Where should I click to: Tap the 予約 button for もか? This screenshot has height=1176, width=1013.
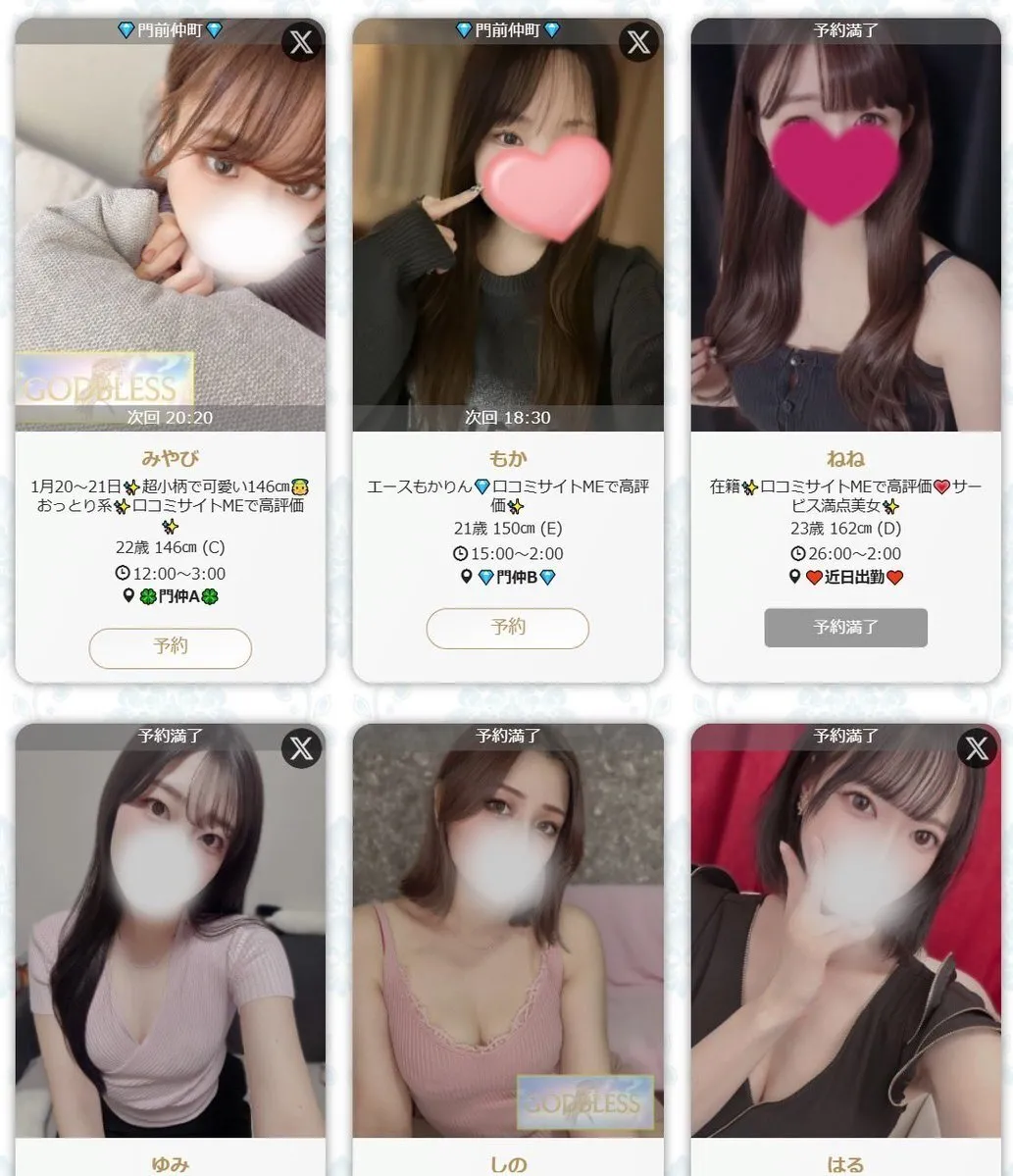pyautogui.click(x=508, y=628)
